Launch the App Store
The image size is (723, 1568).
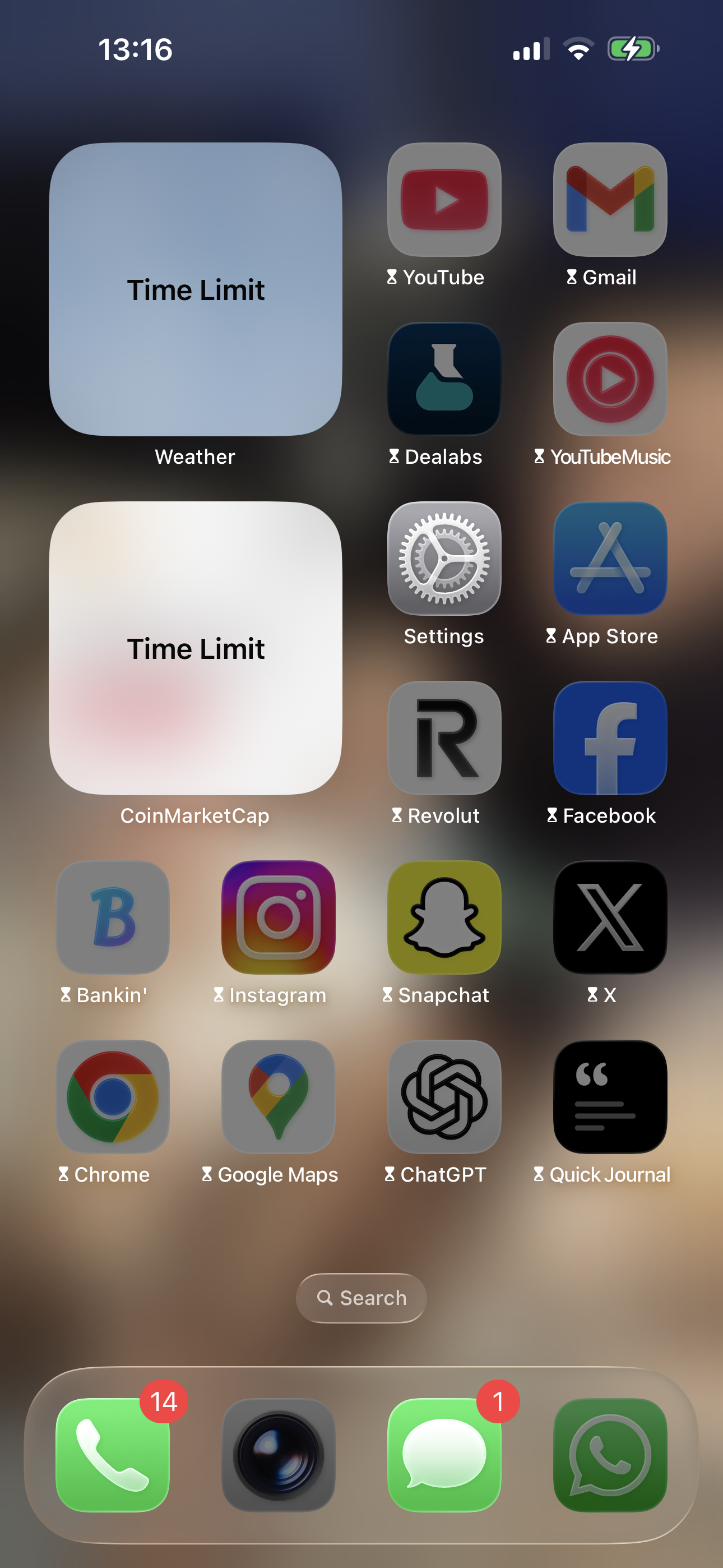click(609, 557)
